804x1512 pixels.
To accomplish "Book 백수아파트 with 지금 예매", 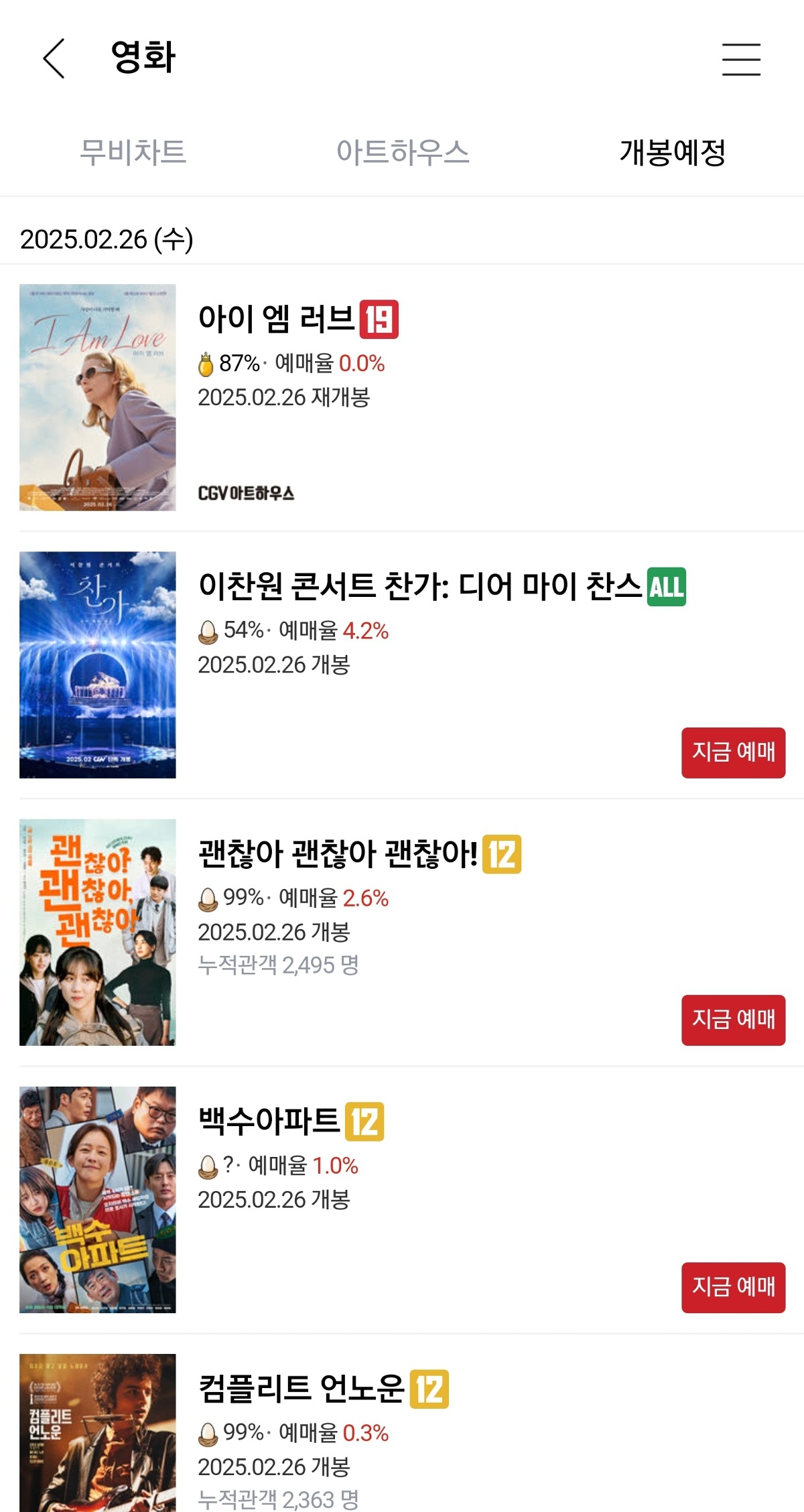I will pos(733,1287).
